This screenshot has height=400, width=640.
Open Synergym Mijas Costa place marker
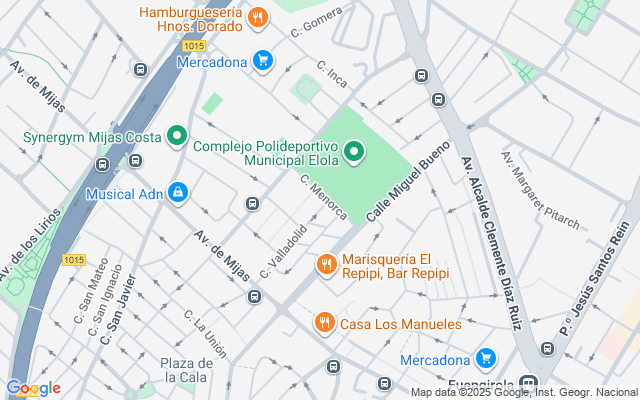(178, 135)
